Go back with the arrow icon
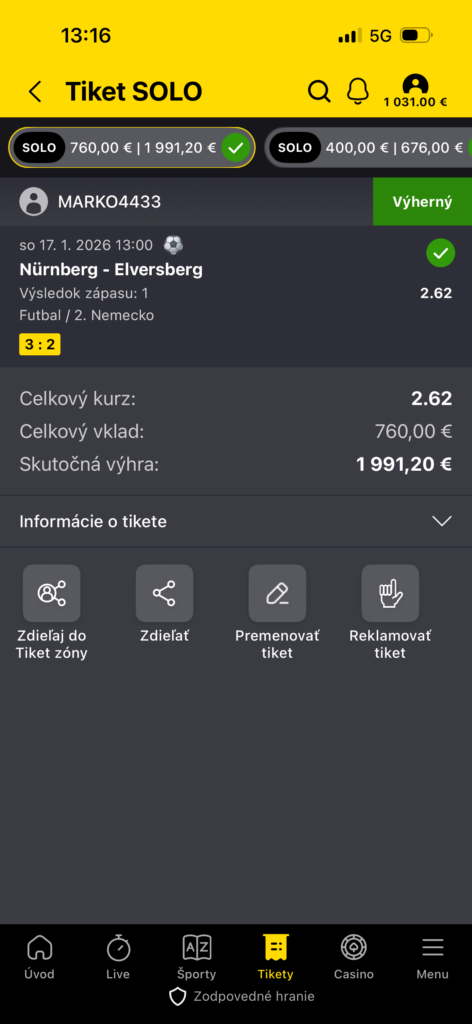This screenshot has height=1024, width=472. [35, 92]
